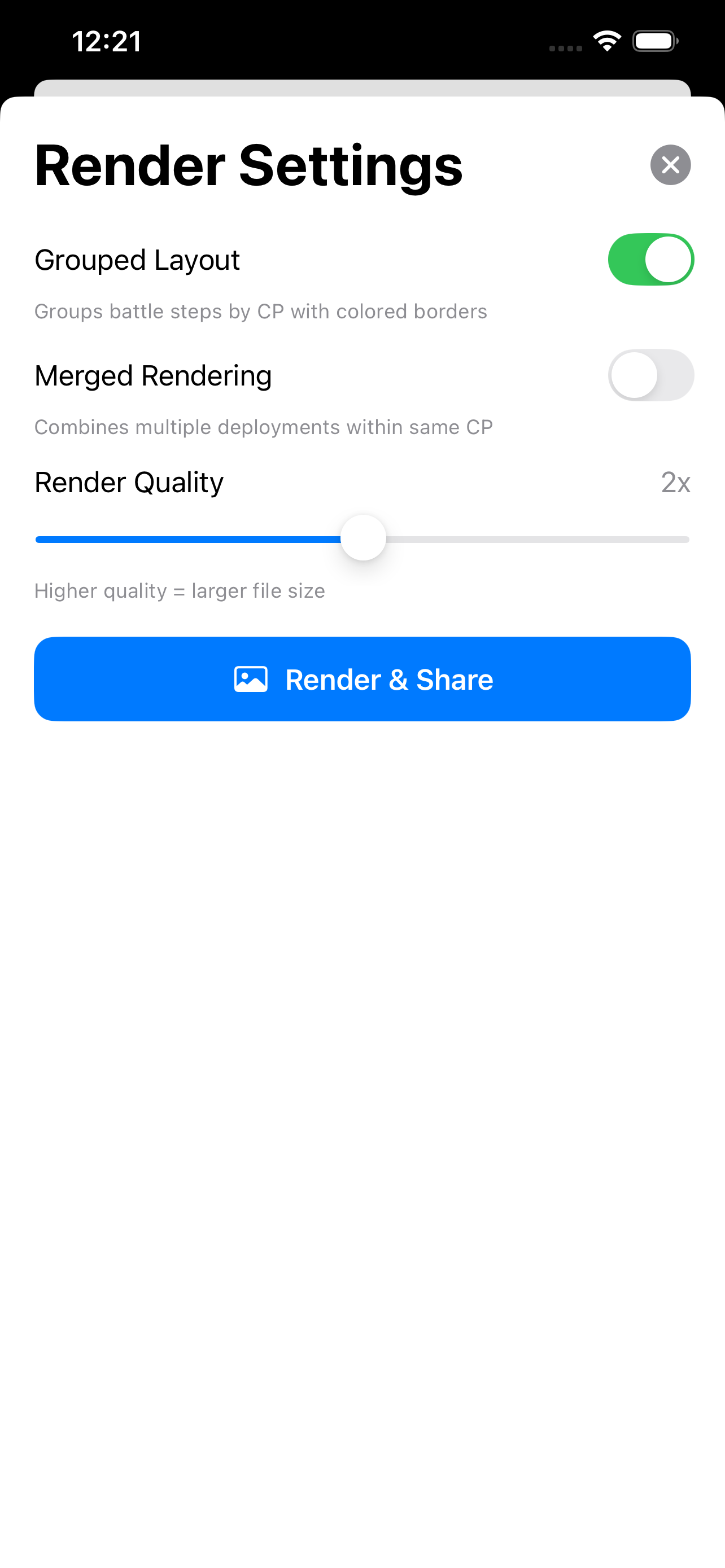Enable the Merged Rendering switch
The width and height of the screenshot is (725, 1568).
(650, 375)
